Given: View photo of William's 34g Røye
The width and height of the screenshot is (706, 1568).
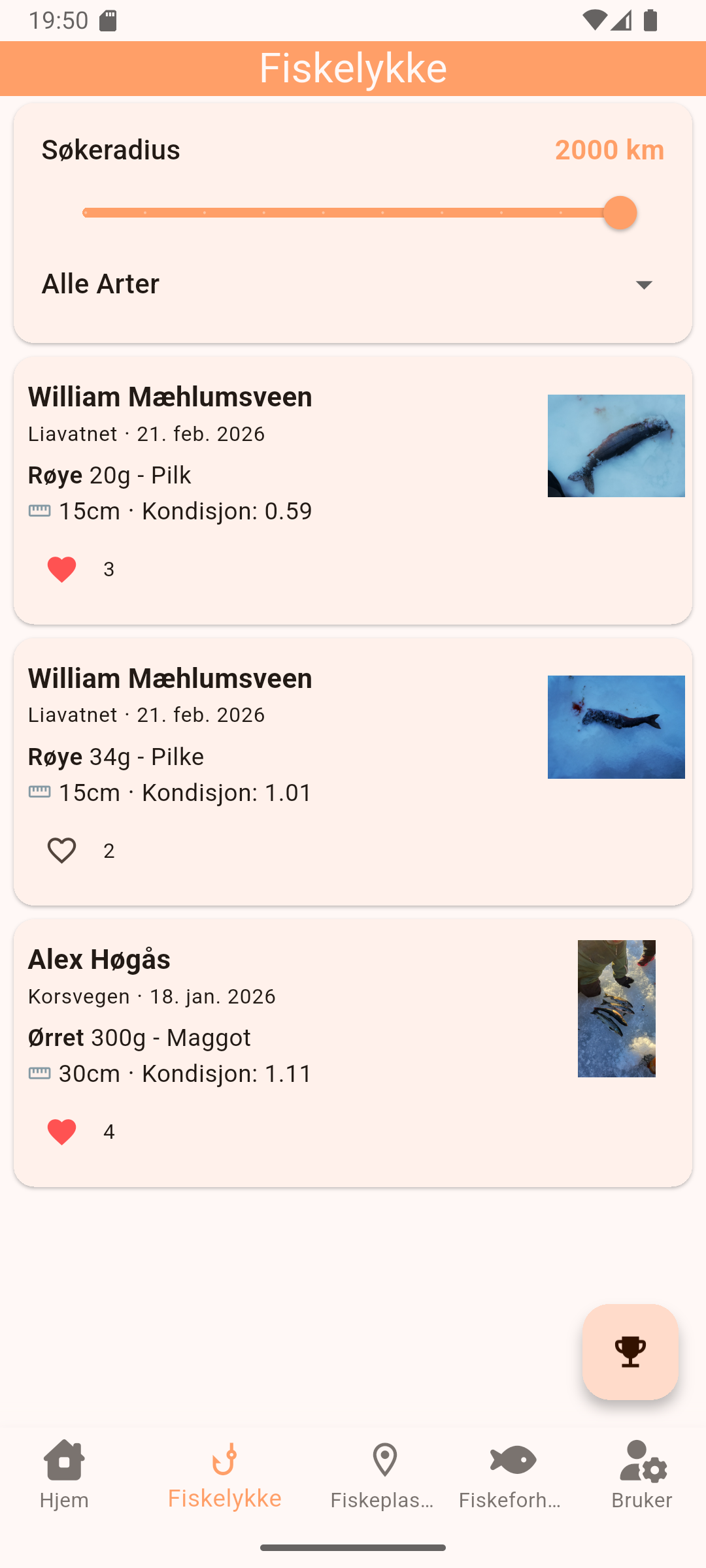Looking at the screenshot, I should tap(616, 727).
